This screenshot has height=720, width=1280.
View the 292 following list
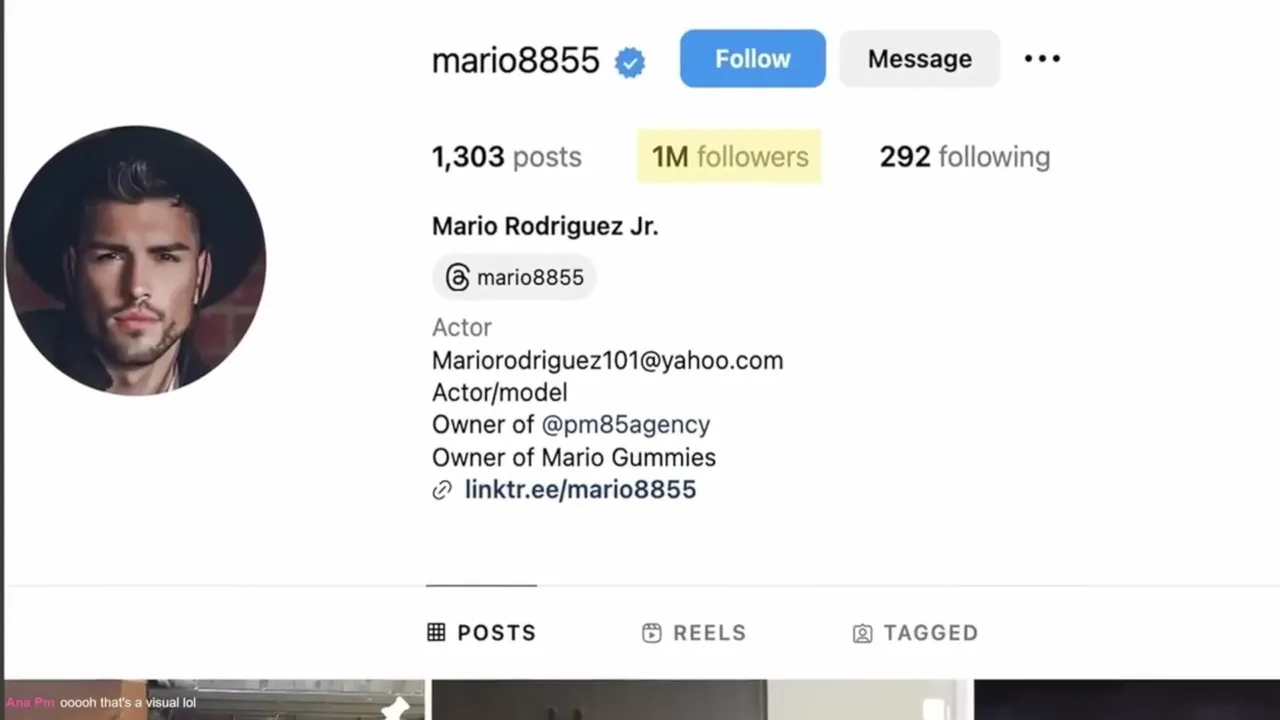coord(964,157)
